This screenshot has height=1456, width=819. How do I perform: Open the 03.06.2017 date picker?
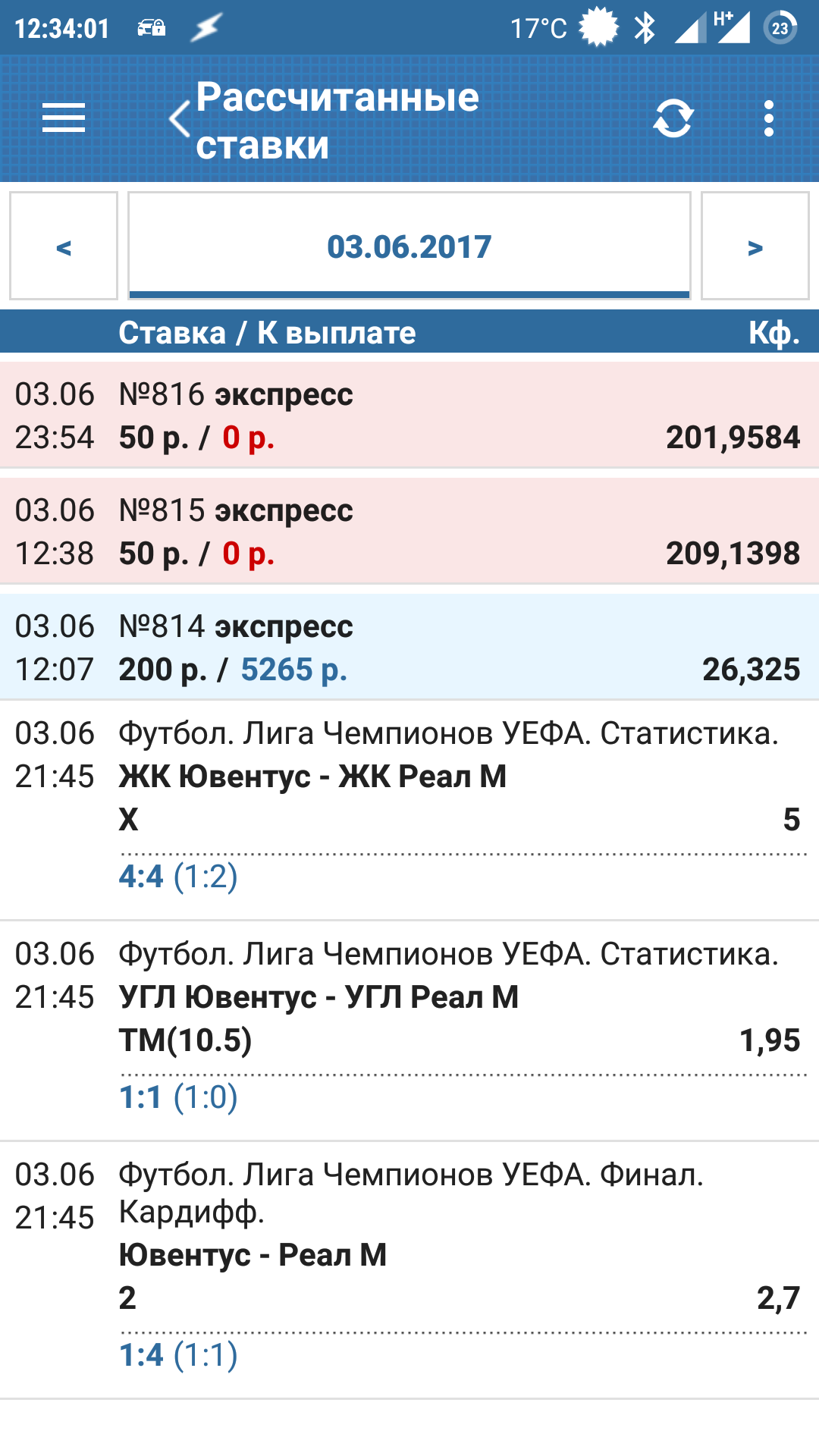(x=409, y=246)
